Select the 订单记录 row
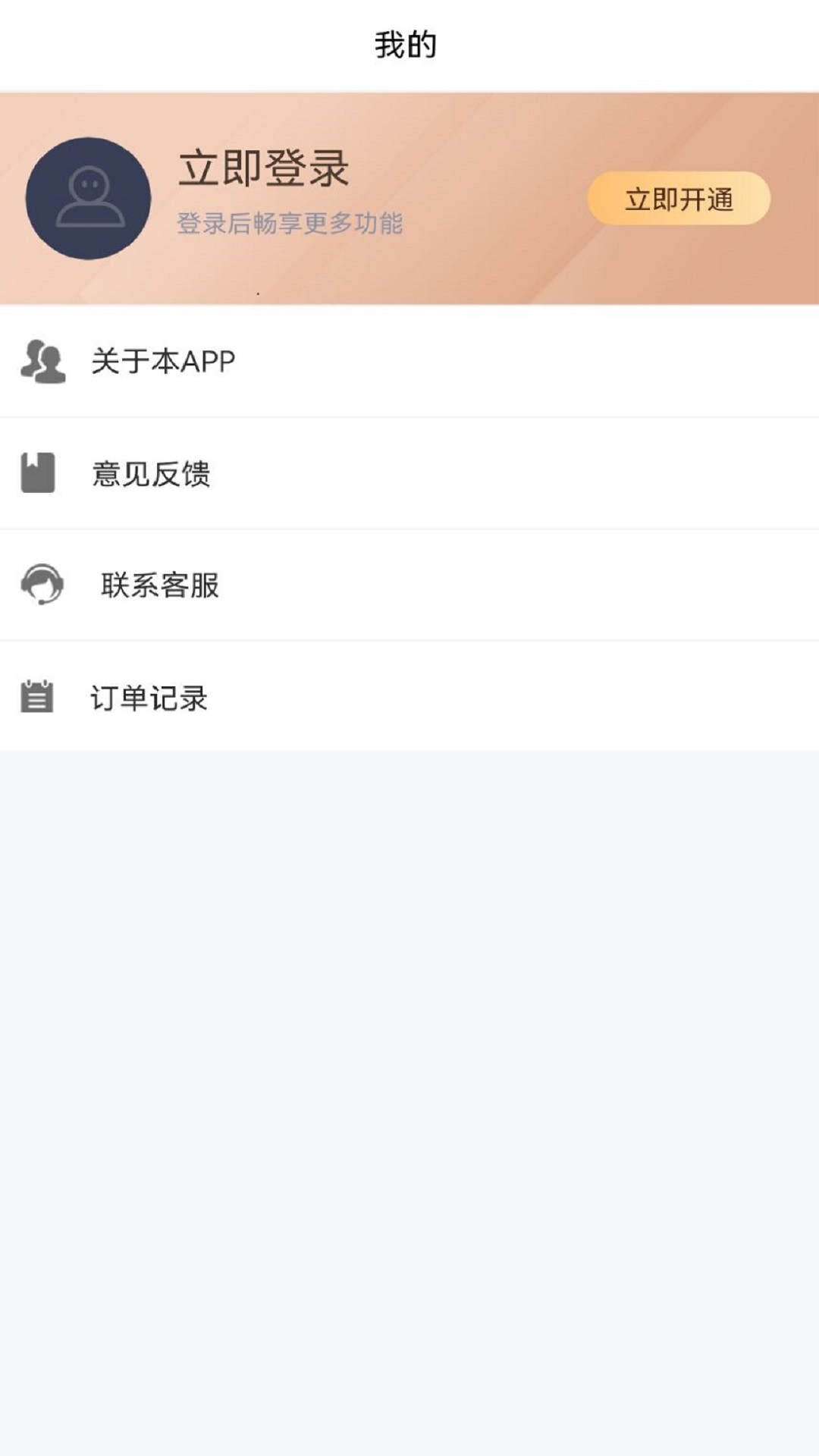819x1456 pixels. (x=409, y=698)
